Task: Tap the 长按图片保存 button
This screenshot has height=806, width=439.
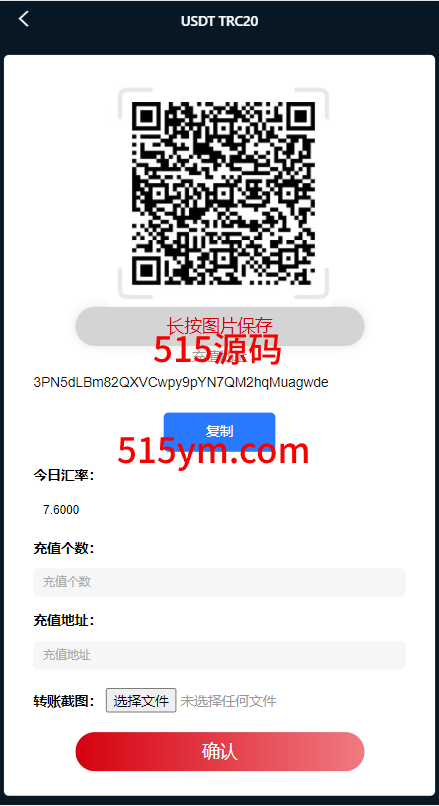Action: (x=220, y=326)
